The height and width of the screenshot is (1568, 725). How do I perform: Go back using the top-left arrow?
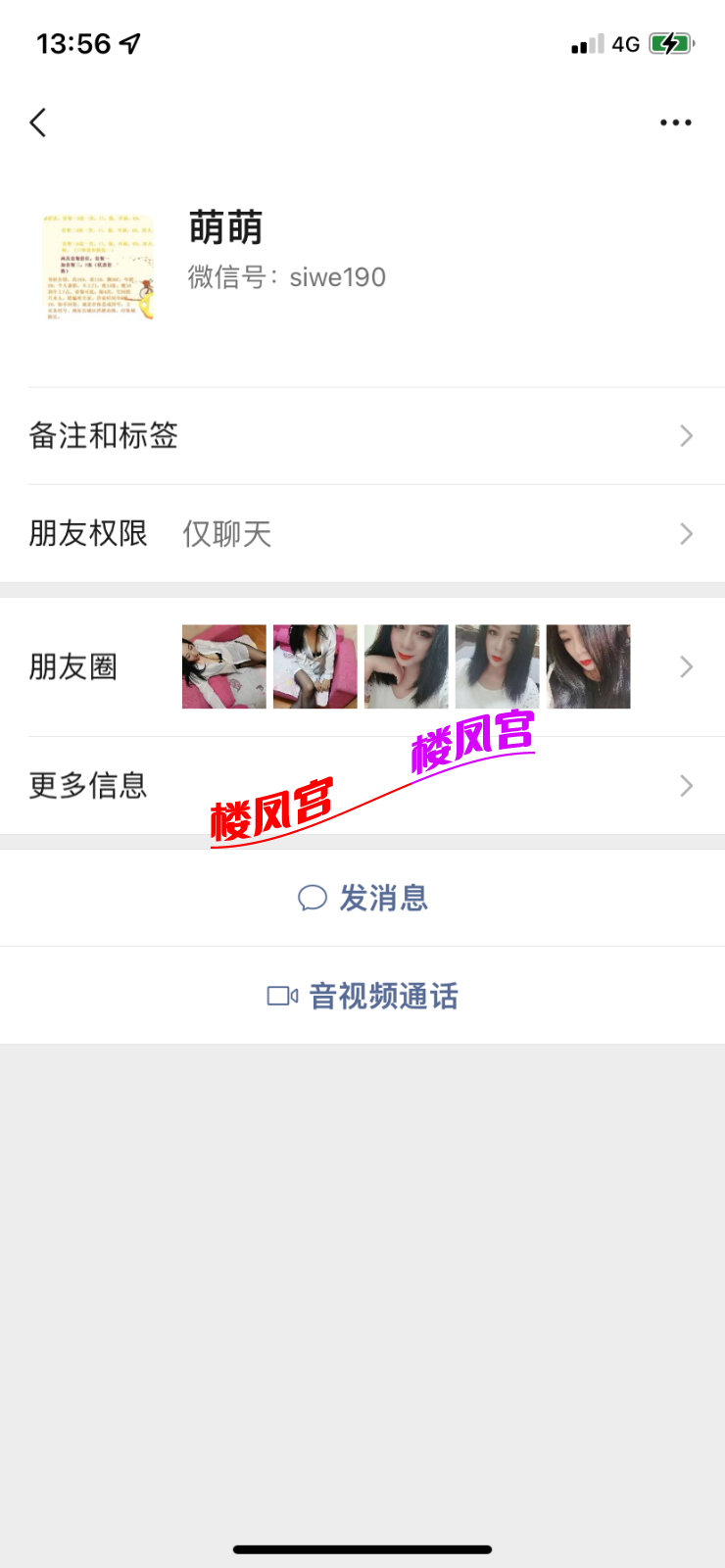[38, 122]
